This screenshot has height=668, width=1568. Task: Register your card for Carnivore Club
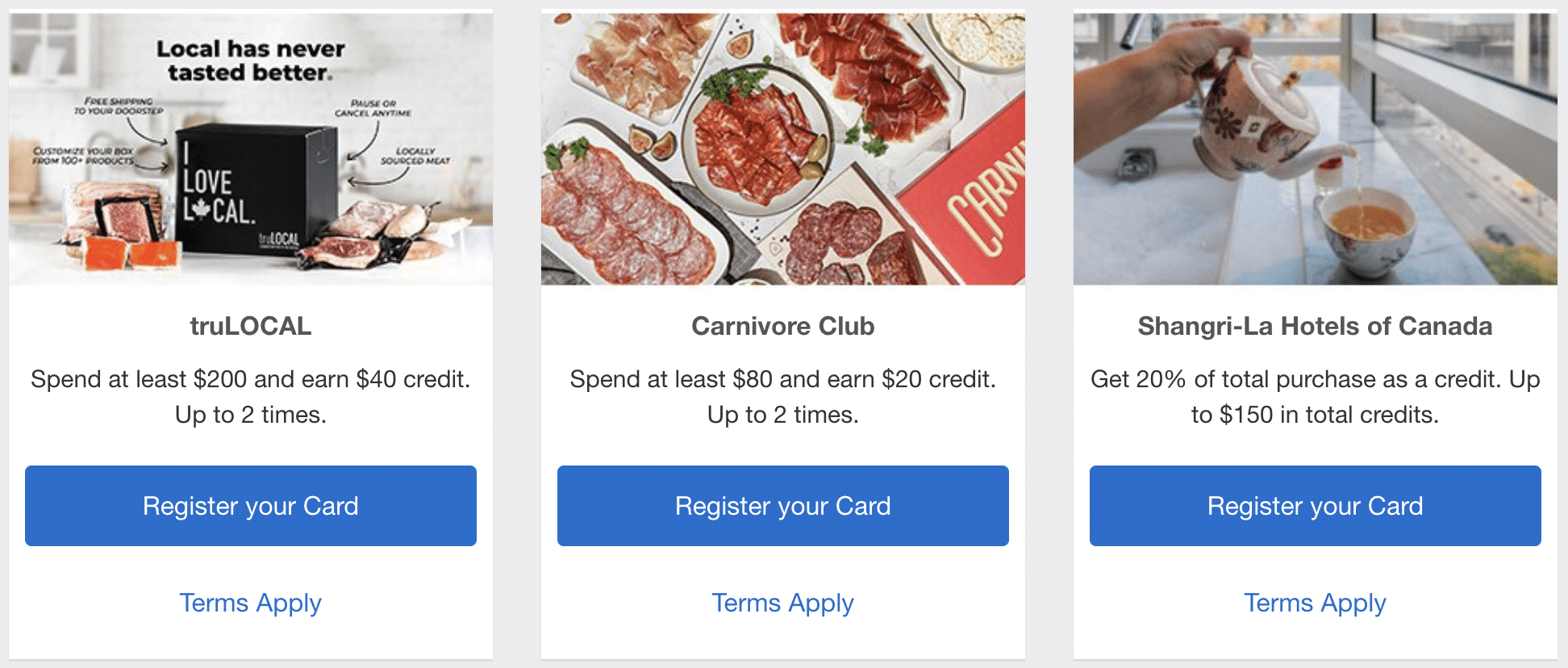tap(782, 506)
